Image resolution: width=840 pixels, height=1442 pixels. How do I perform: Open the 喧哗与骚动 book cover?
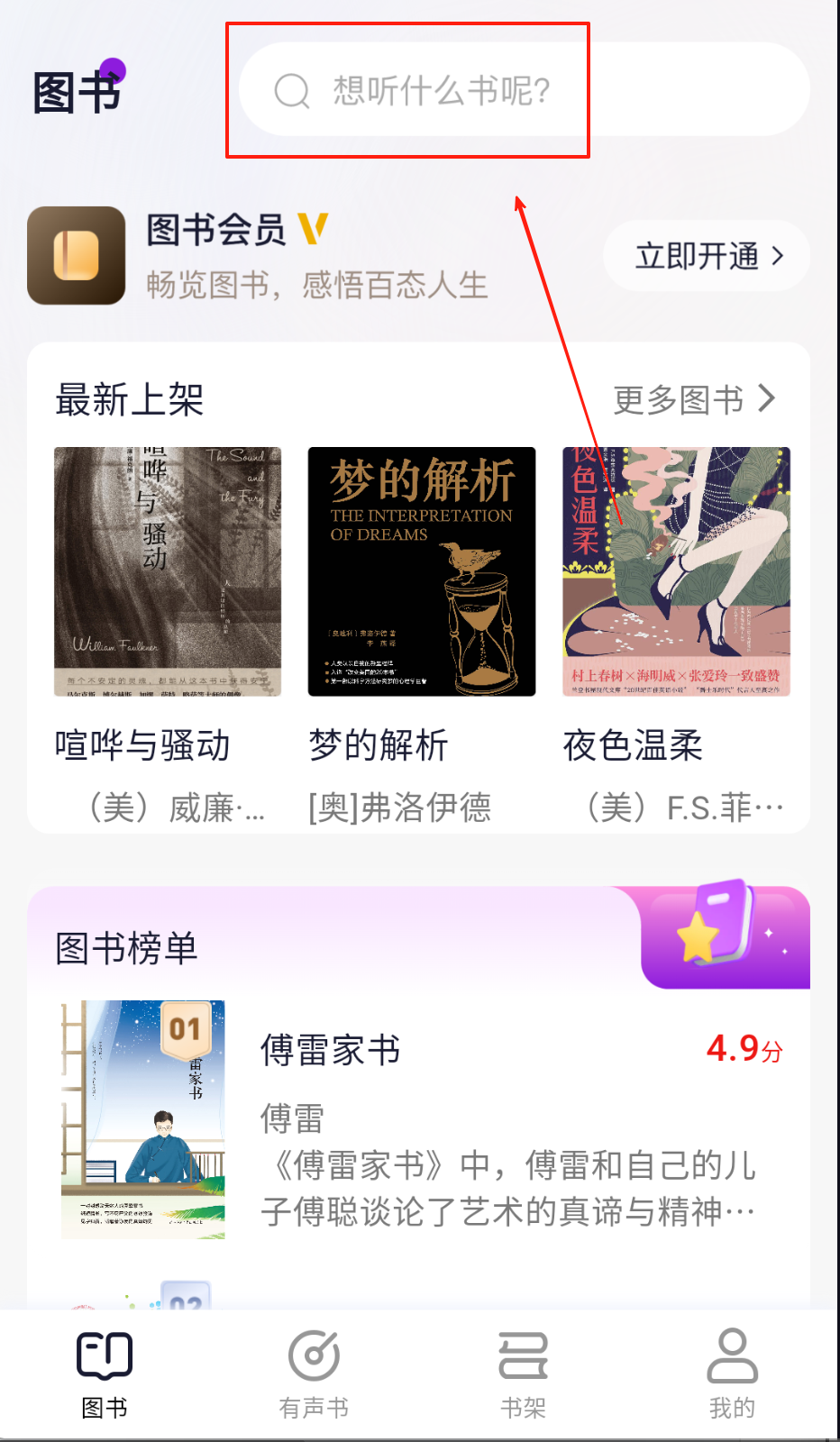click(168, 570)
